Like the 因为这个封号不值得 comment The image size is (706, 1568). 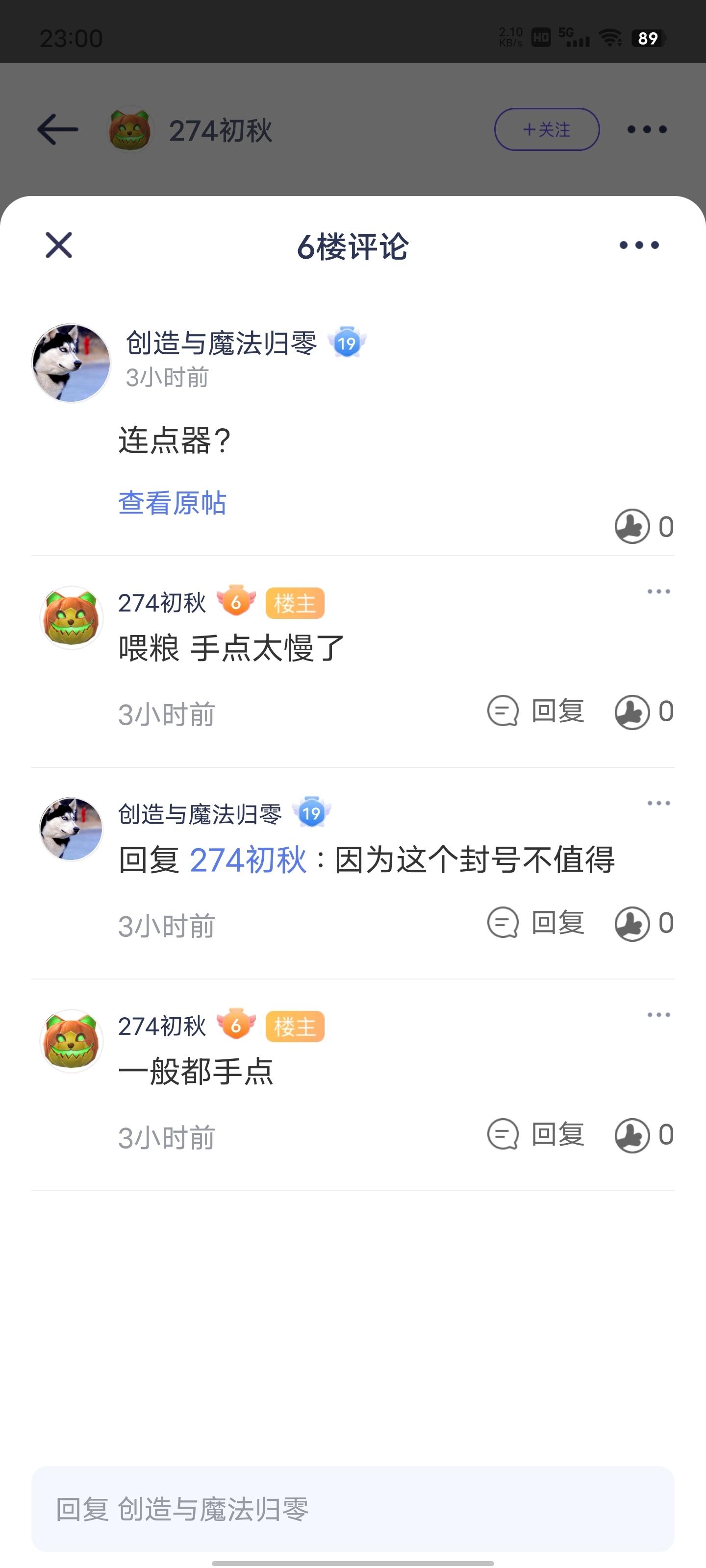644,923
